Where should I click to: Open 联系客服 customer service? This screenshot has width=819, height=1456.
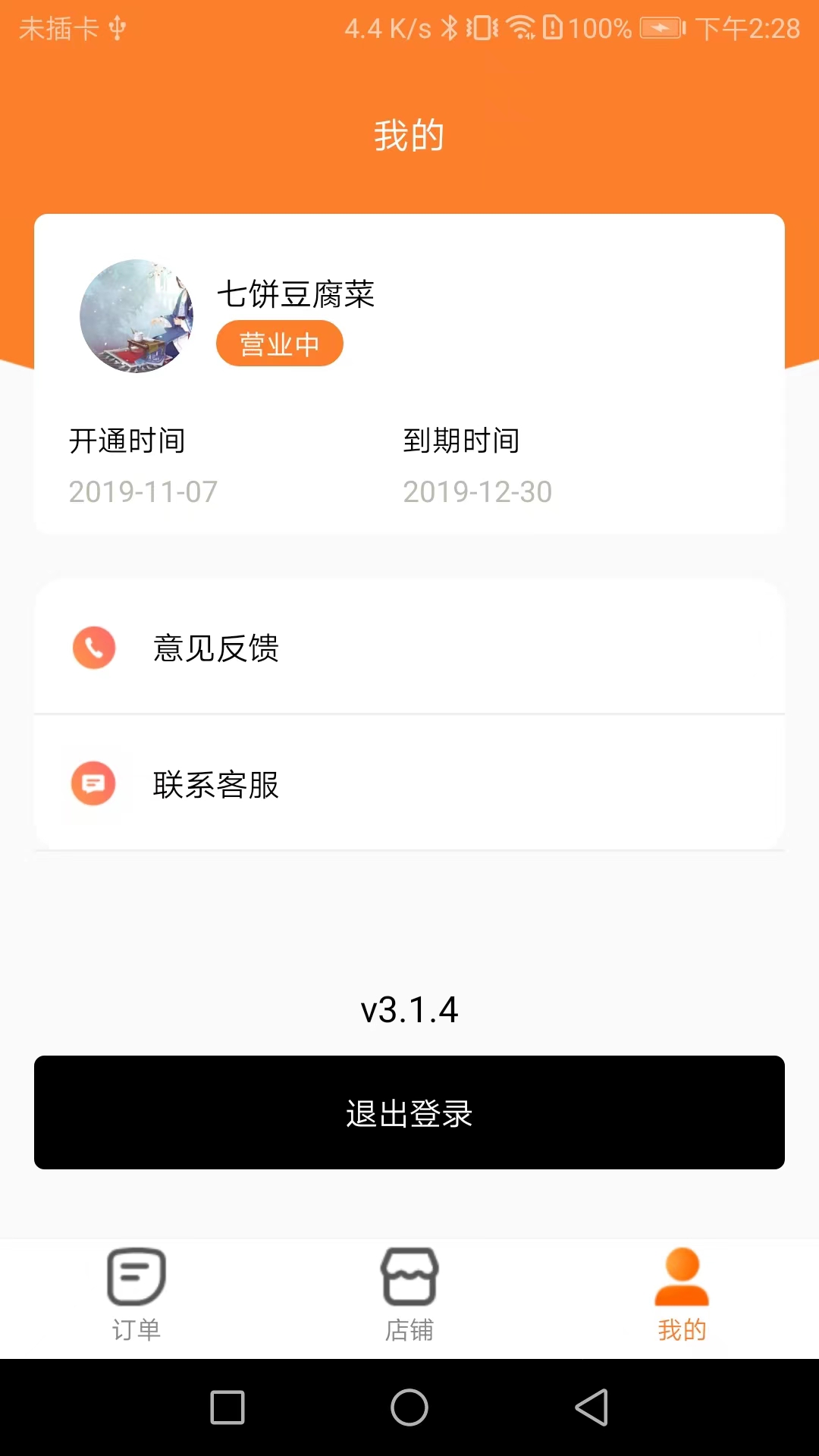409,783
